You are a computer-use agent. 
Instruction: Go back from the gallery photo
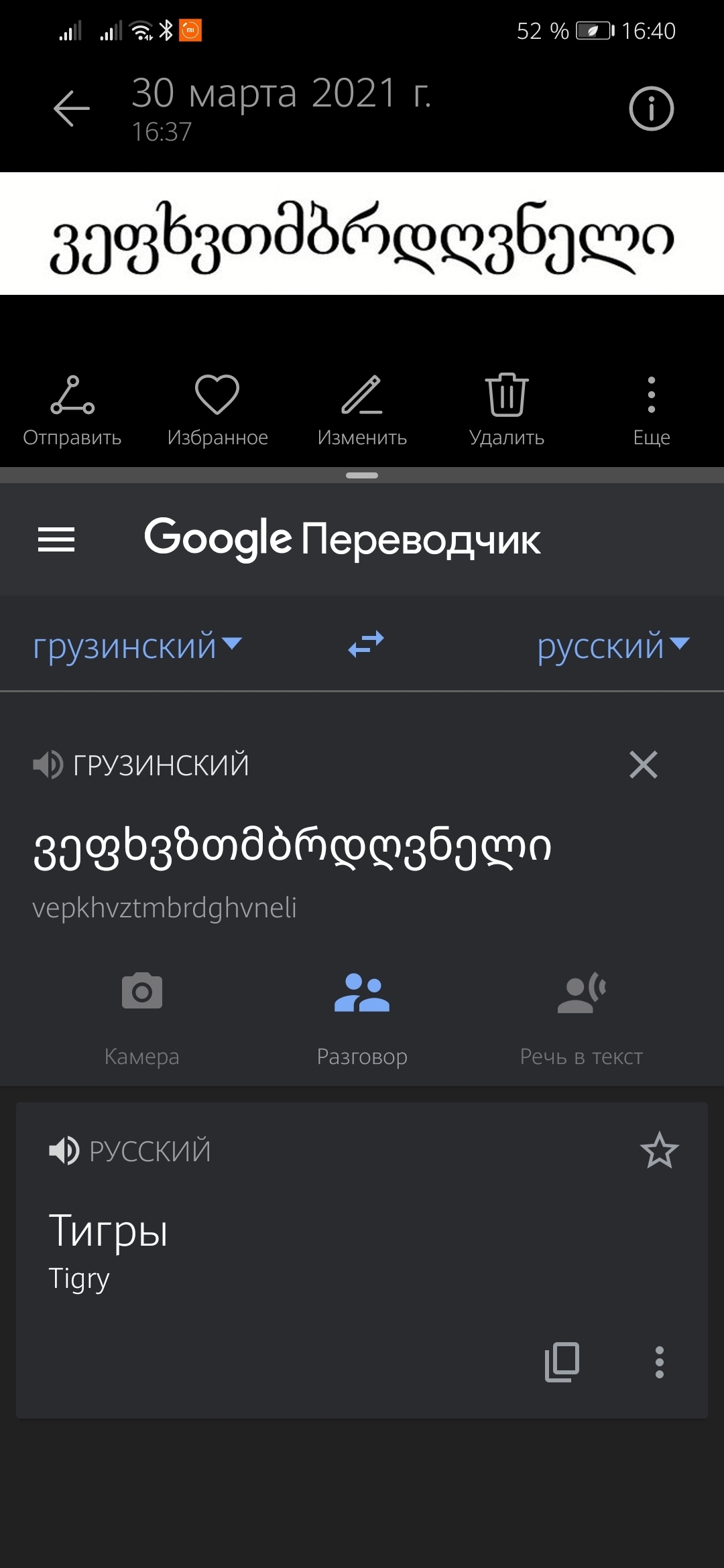point(72,109)
